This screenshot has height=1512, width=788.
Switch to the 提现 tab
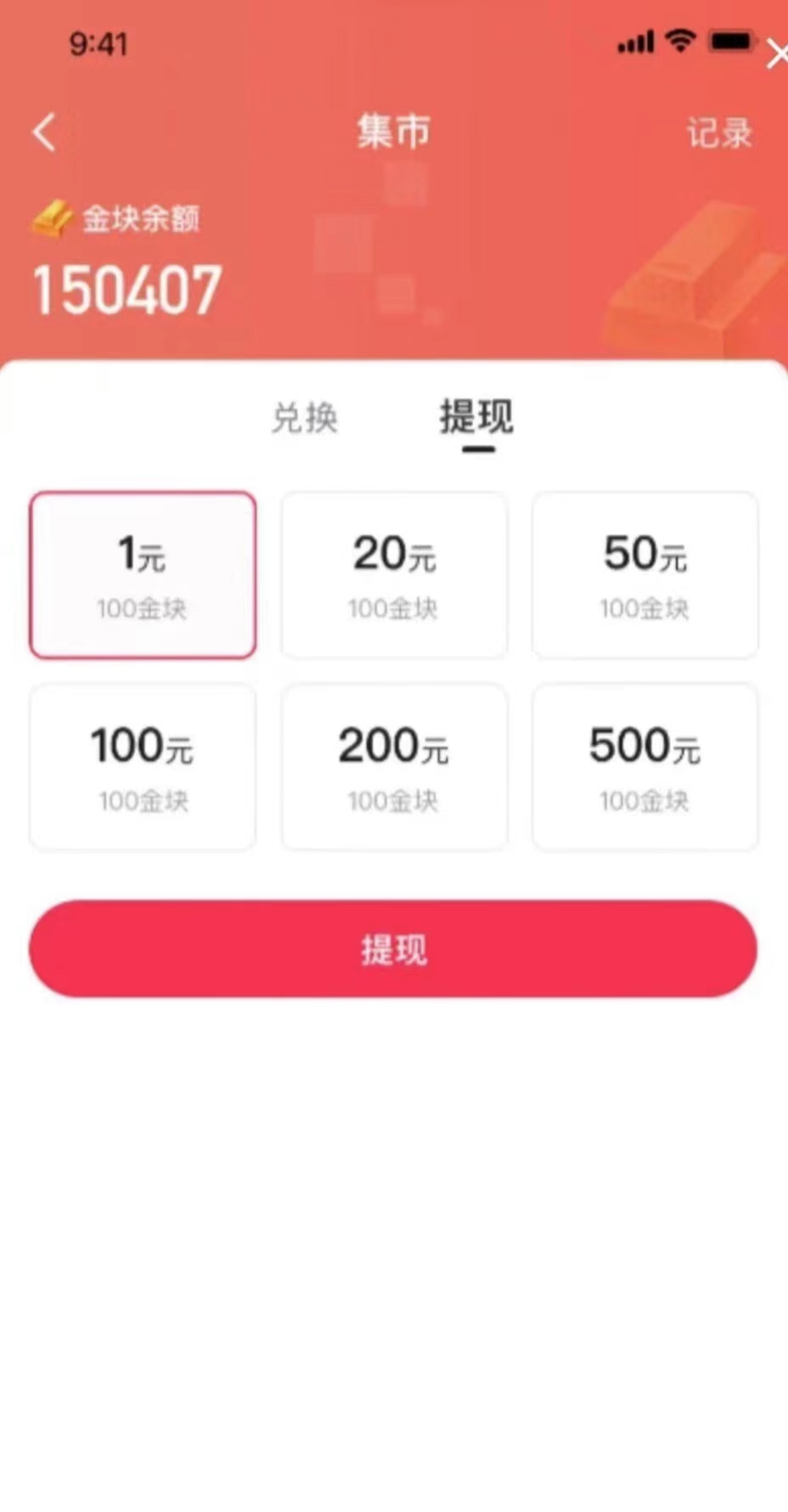[475, 418]
